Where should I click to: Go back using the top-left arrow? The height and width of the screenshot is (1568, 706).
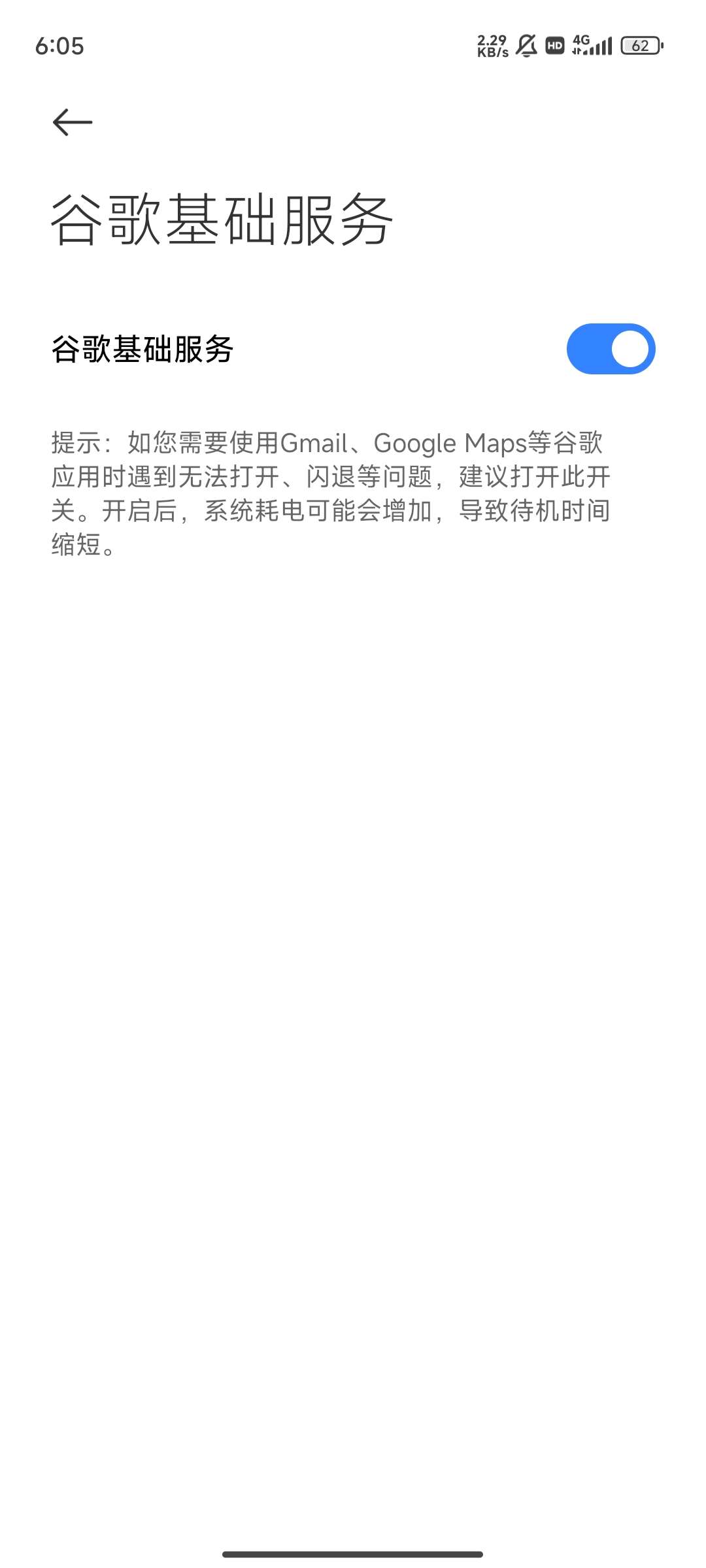coord(72,122)
